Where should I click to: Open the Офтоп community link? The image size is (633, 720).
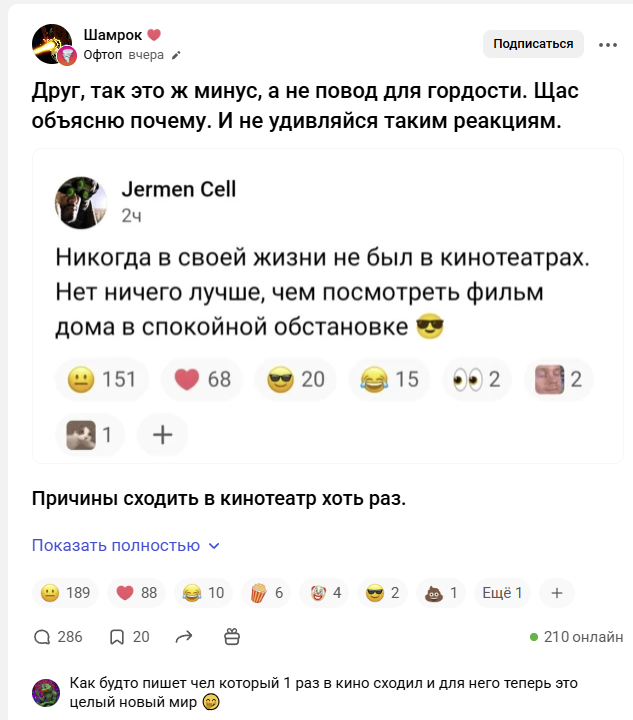[102, 55]
